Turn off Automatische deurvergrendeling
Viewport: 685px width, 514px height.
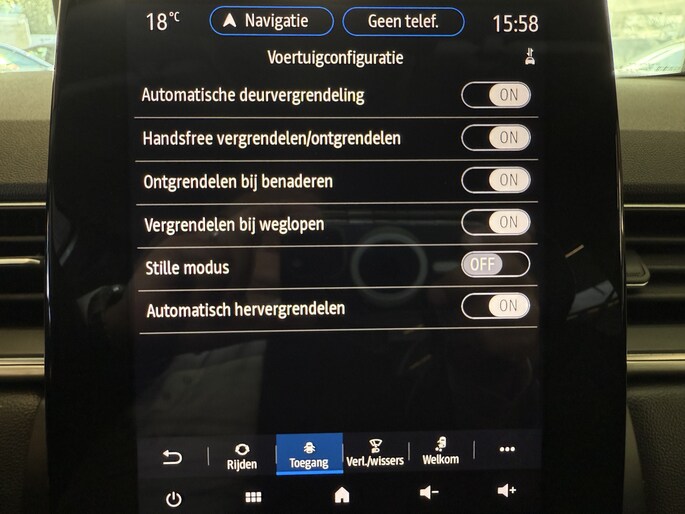click(496, 95)
